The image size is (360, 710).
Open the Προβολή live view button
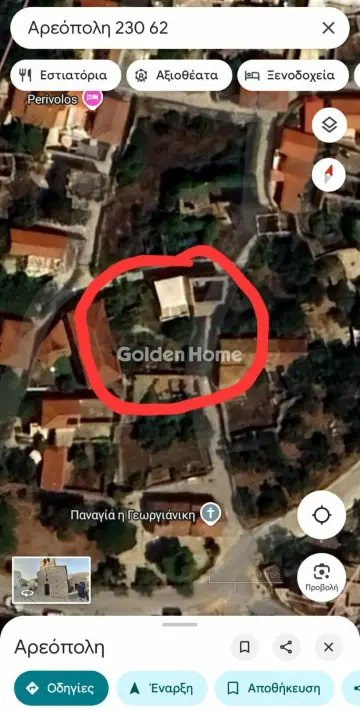coord(322,577)
